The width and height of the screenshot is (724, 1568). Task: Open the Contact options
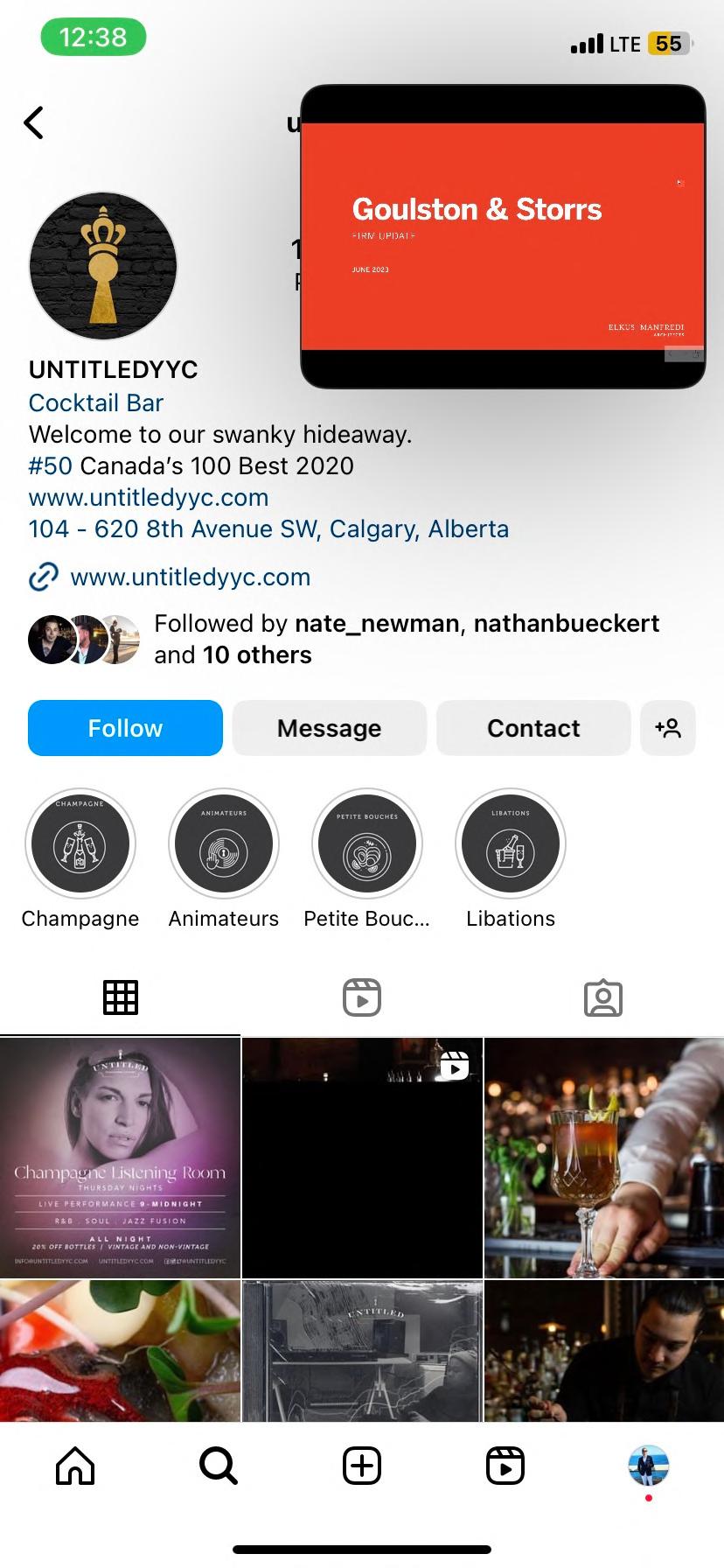[533, 728]
